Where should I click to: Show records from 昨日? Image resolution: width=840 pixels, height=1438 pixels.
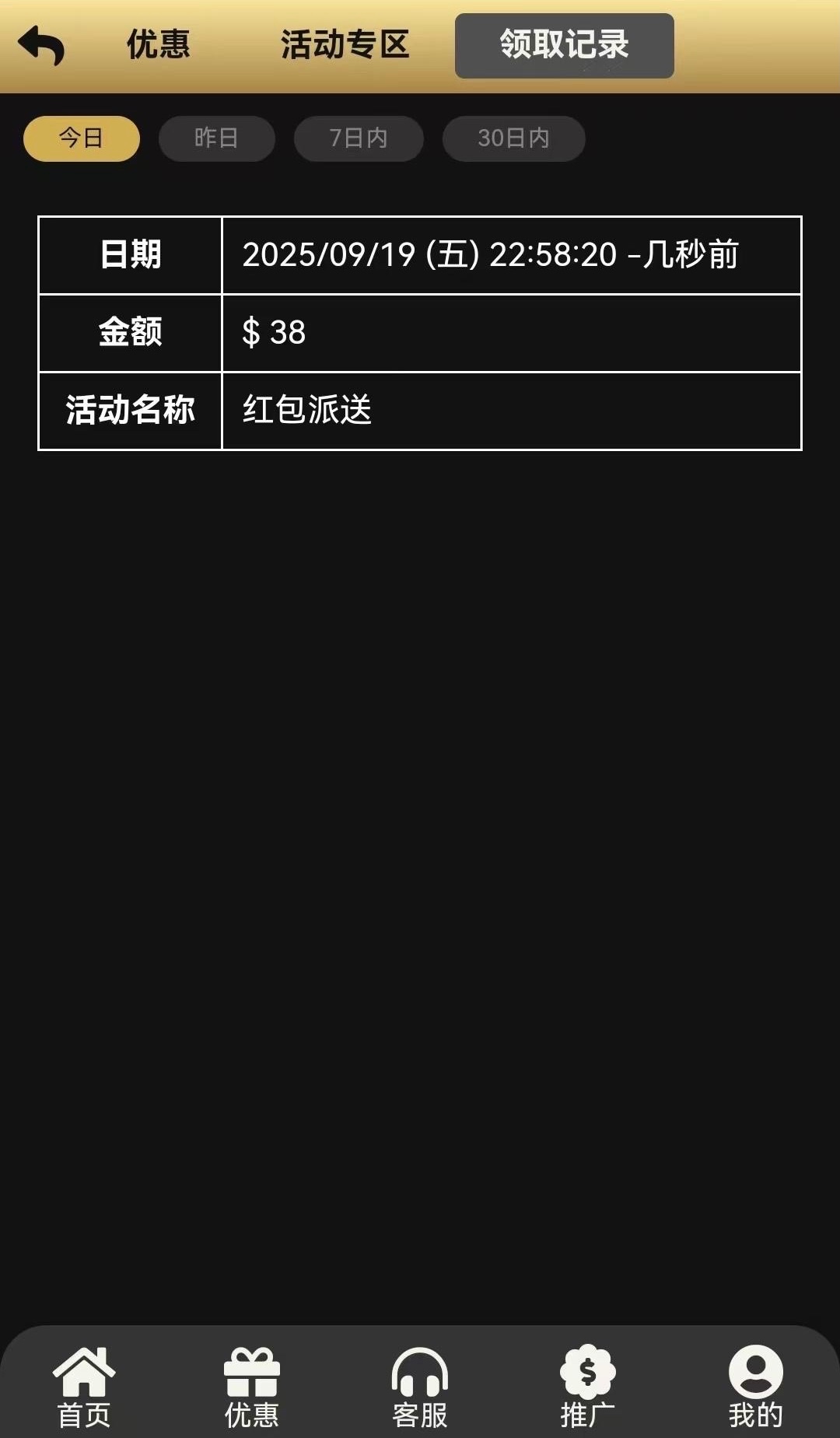[x=216, y=138]
